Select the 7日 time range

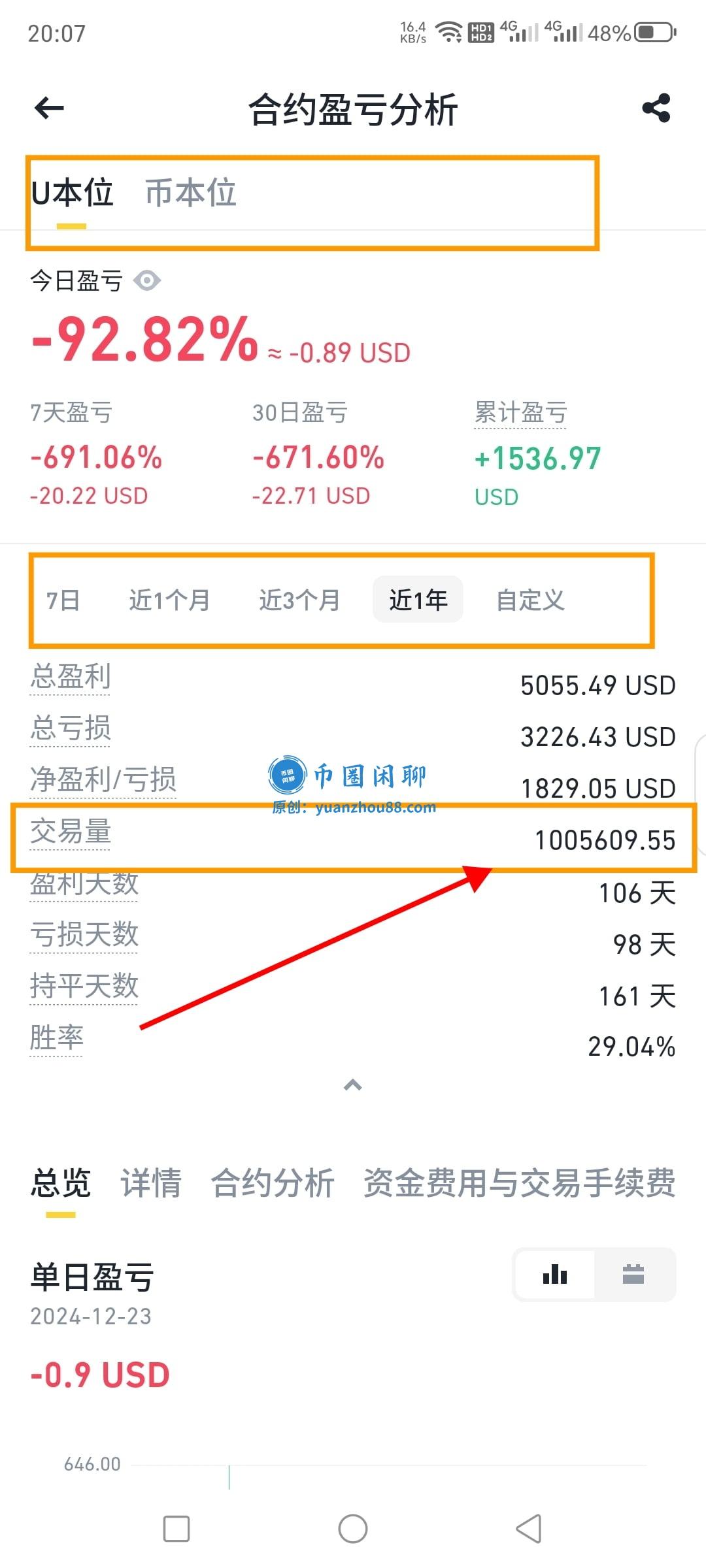click(x=63, y=600)
